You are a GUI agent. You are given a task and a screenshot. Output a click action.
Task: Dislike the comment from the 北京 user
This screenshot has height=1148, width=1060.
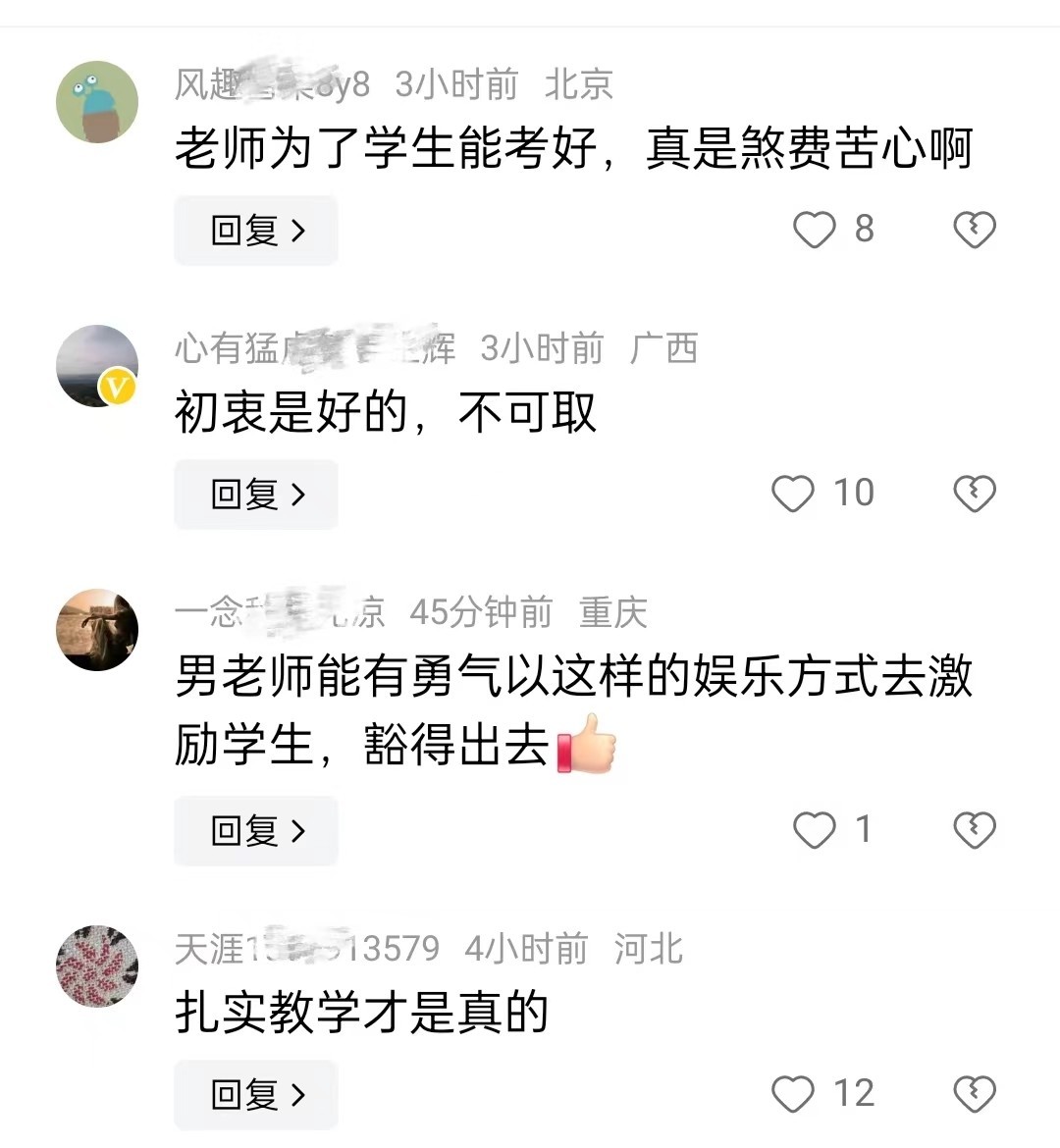[974, 230]
